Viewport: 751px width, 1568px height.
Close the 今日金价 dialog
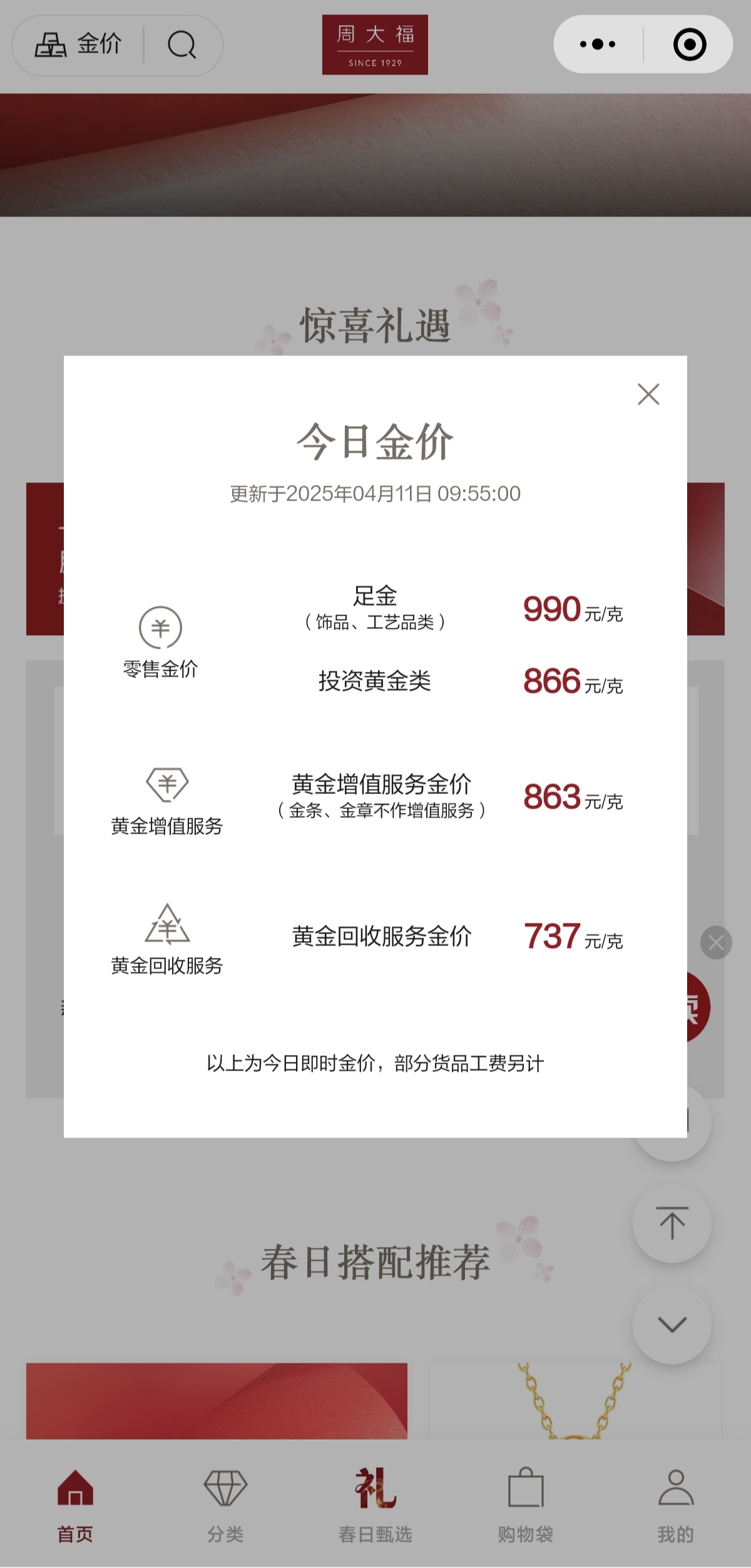click(648, 394)
